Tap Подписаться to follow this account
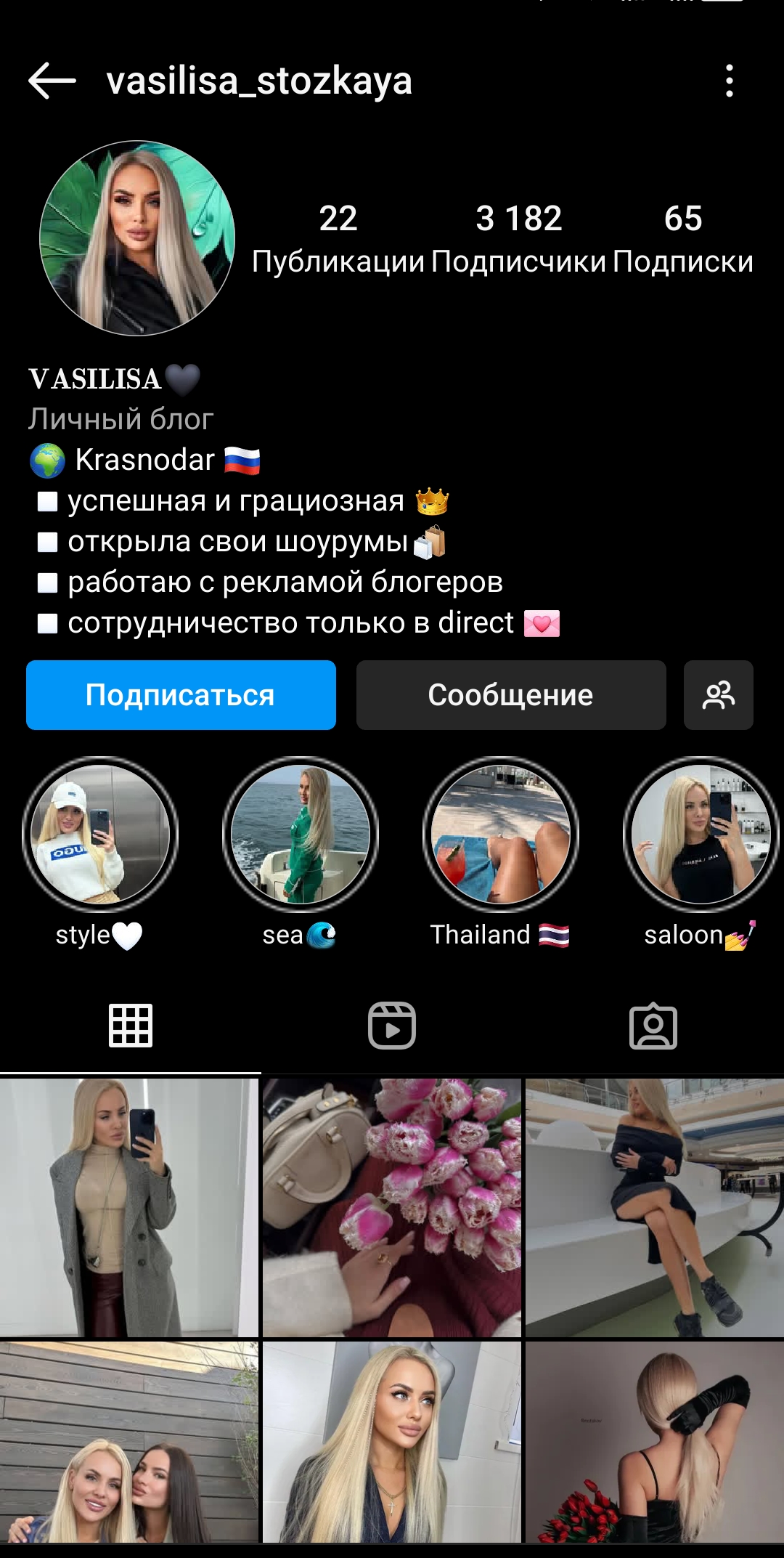 pyautogui.click(x=181, y=695)
